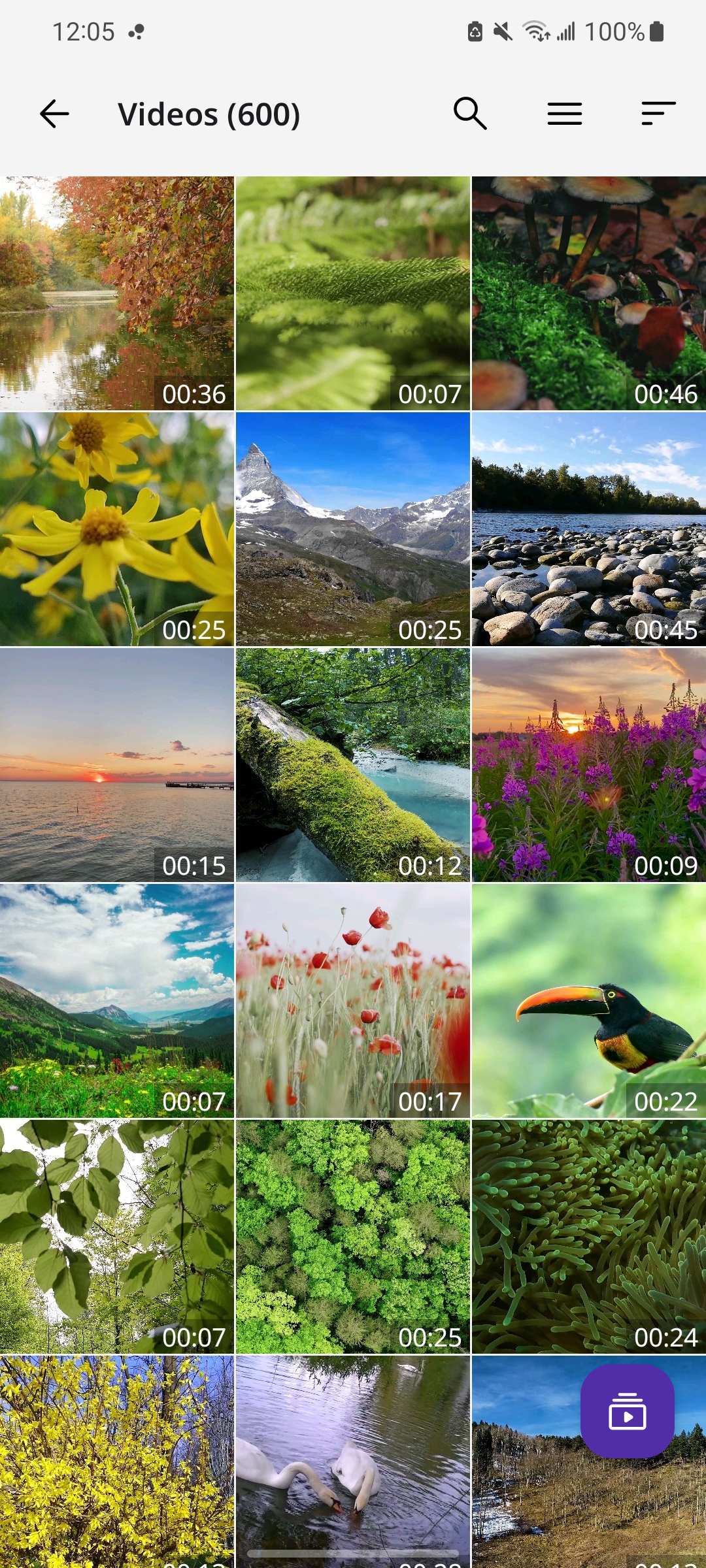This screenshot has width=706, height=1568.
Task: Play the fern leaves video
Action: point(353,293)
